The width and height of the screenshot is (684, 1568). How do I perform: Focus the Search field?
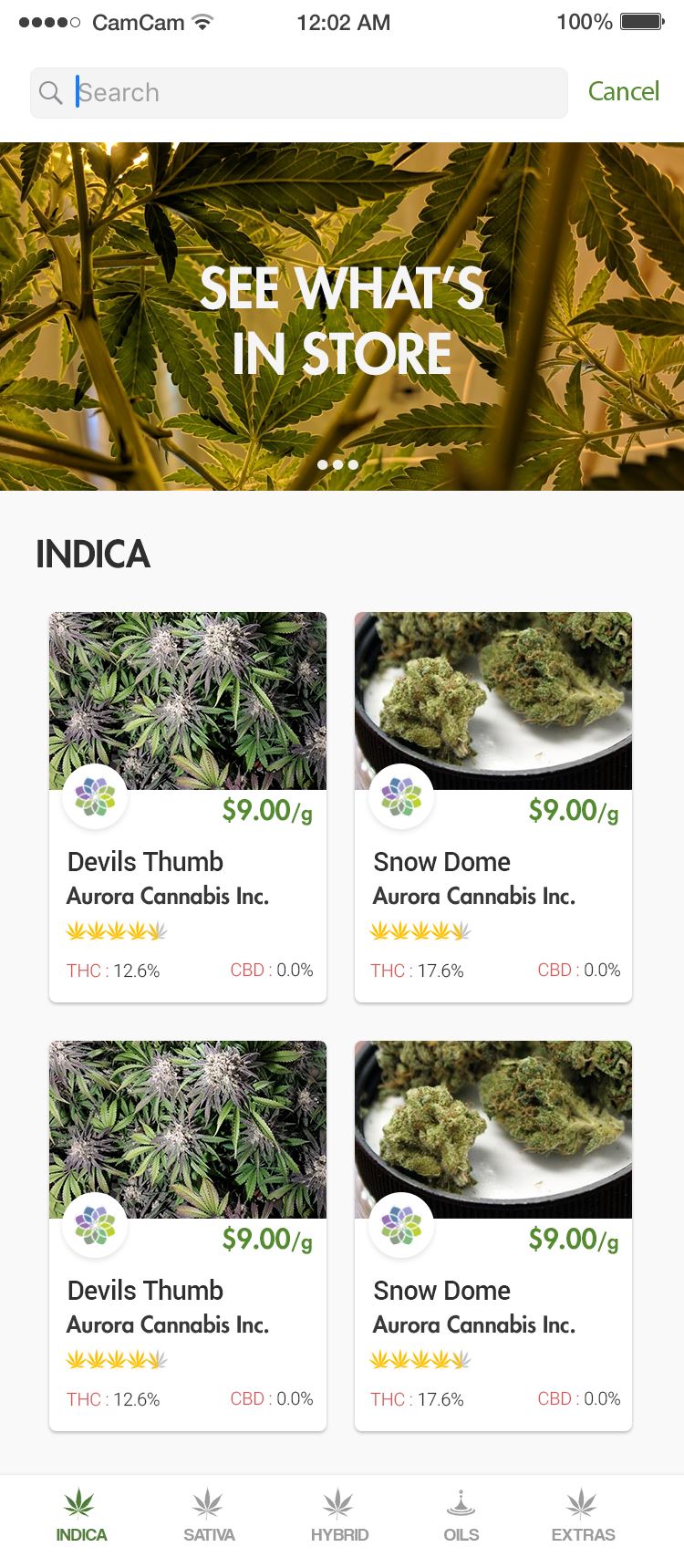(x=299, y=93)
